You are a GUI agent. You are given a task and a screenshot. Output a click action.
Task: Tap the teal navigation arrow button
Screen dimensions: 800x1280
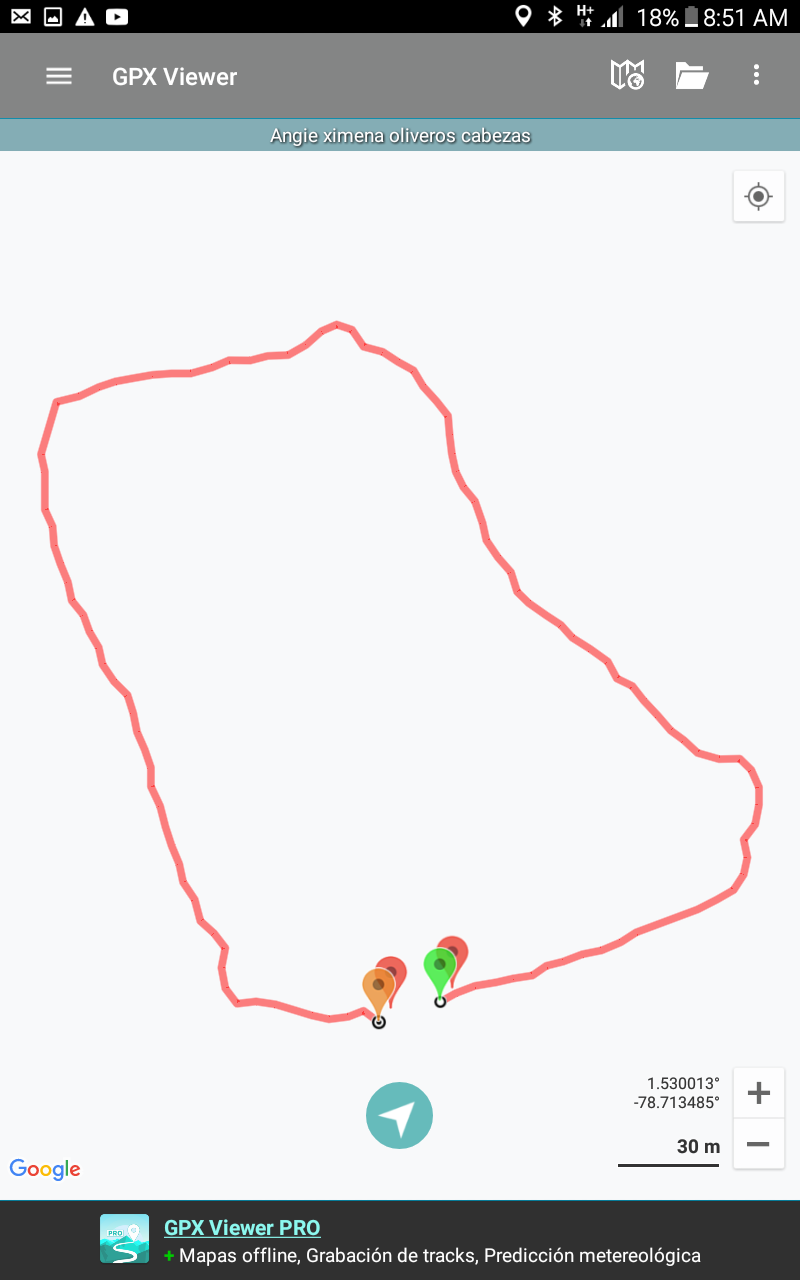pyautogui.click(x=399, y=1115)
